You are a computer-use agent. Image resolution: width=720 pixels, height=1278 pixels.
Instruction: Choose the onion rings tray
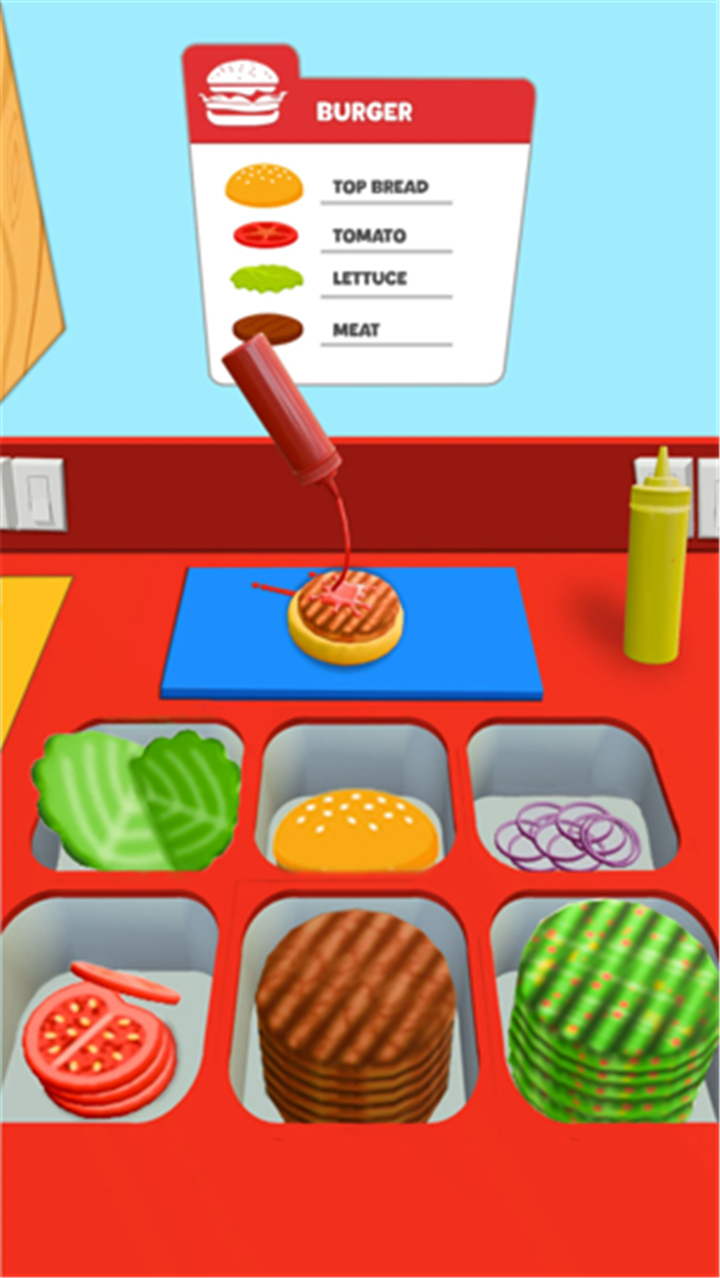567,833
